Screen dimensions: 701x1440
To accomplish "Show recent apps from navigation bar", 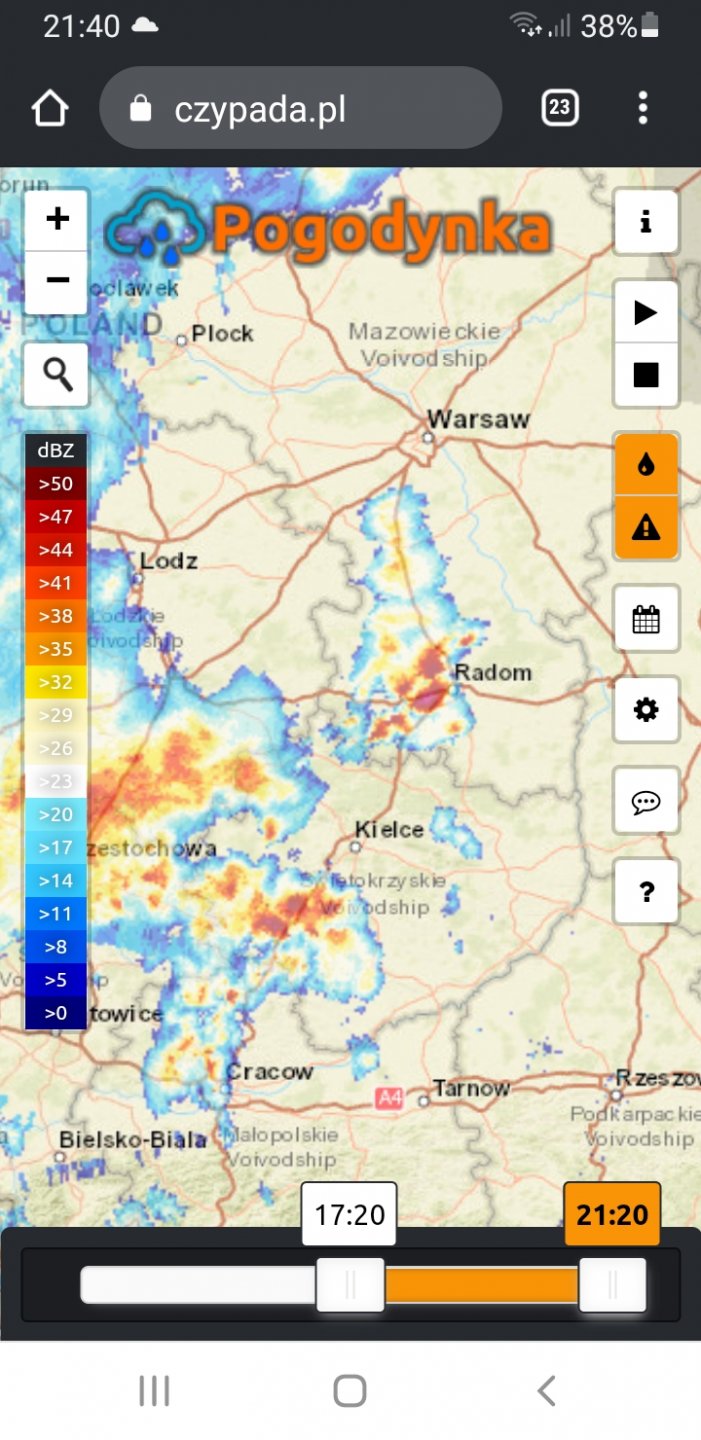I will tap(154, 1390).
